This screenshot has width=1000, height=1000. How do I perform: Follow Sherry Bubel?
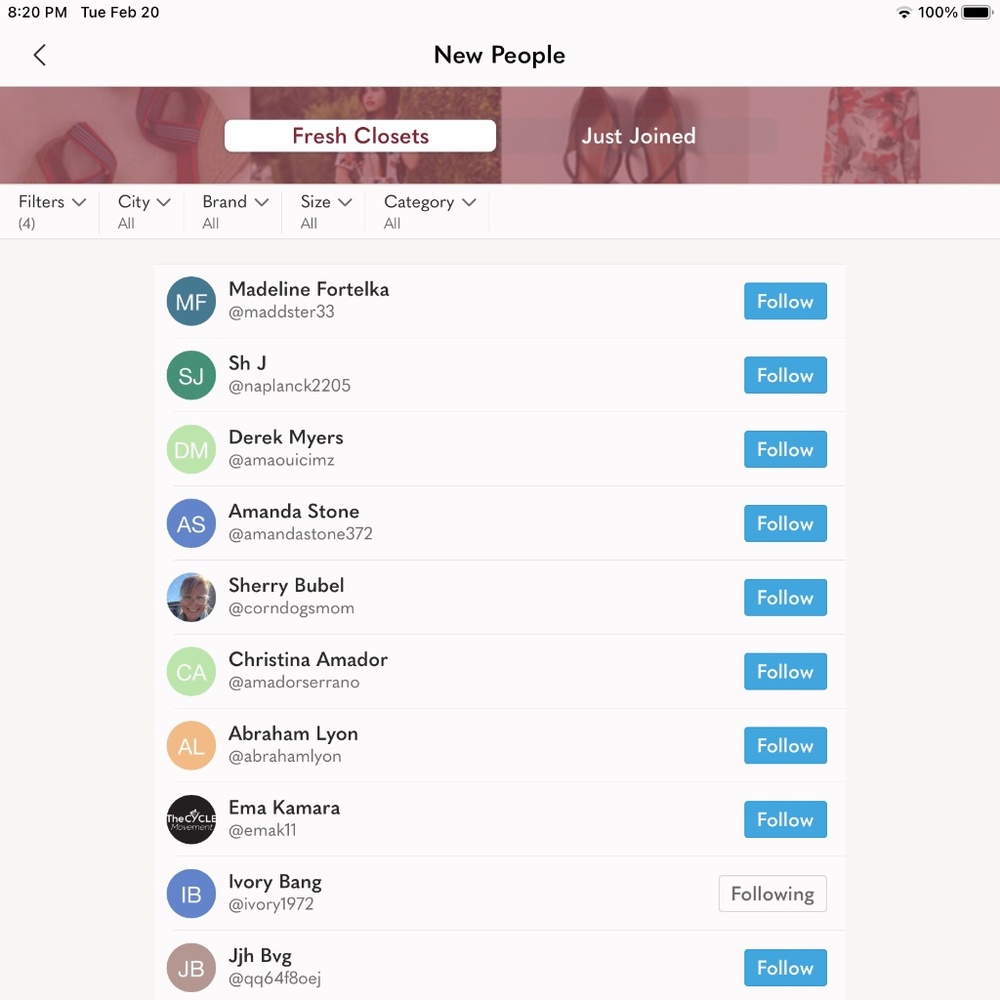click(x=785, y=597)
